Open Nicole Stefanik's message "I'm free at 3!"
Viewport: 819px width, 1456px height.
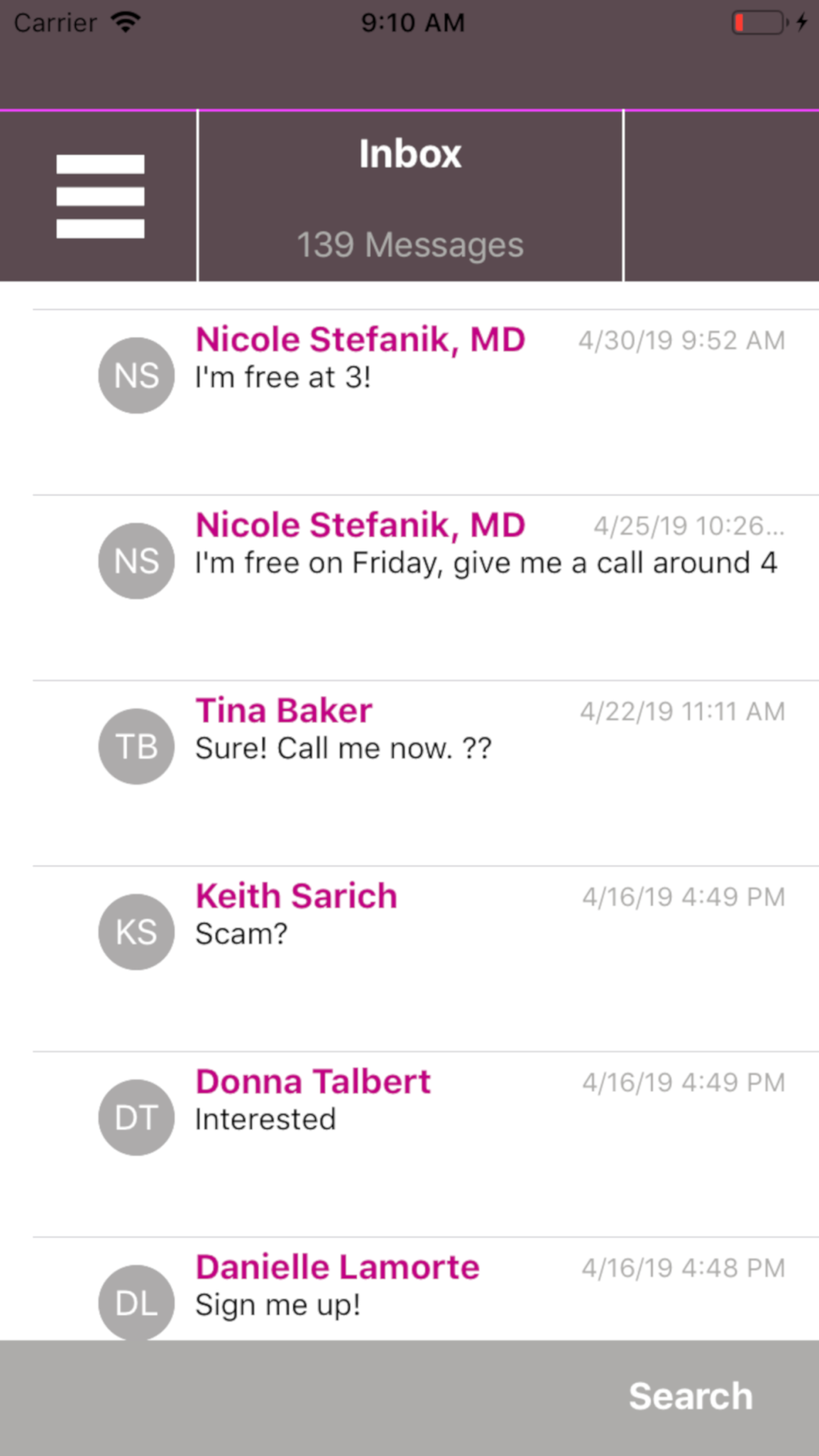[x=426, y=402]
